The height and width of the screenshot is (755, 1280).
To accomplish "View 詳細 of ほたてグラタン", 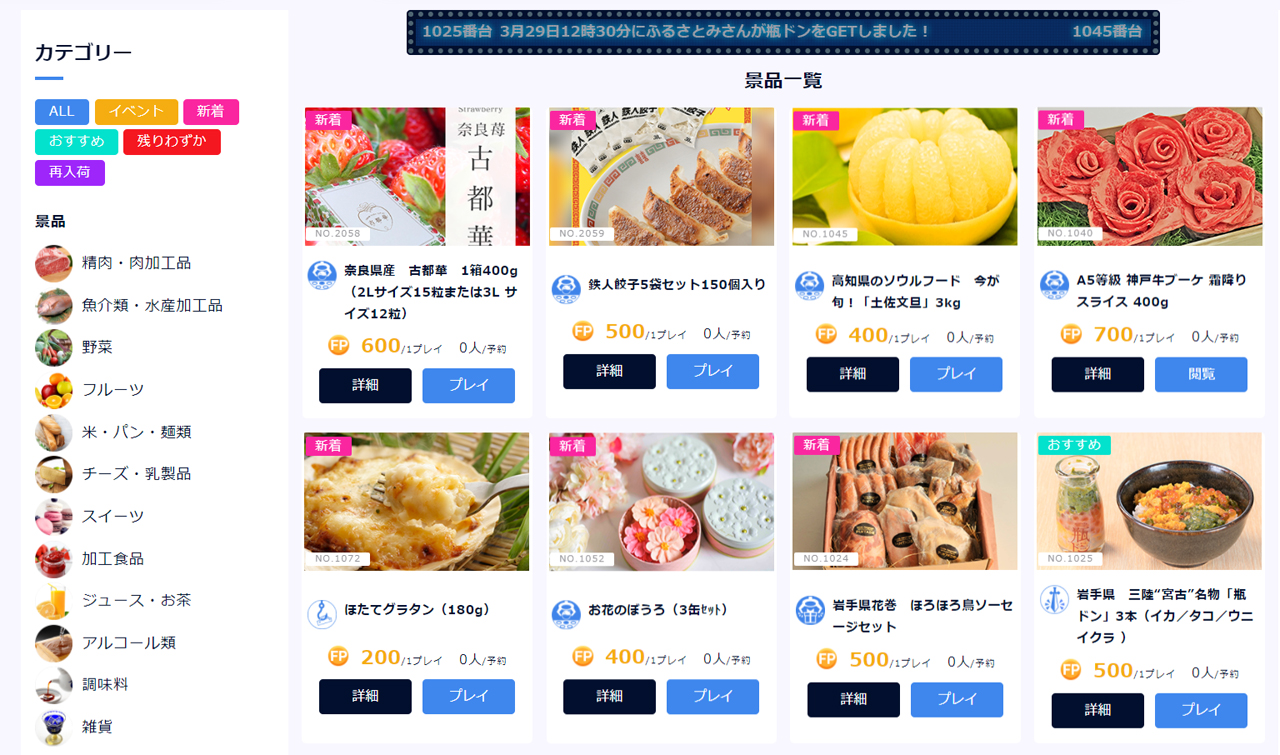I will pos(365,696).
